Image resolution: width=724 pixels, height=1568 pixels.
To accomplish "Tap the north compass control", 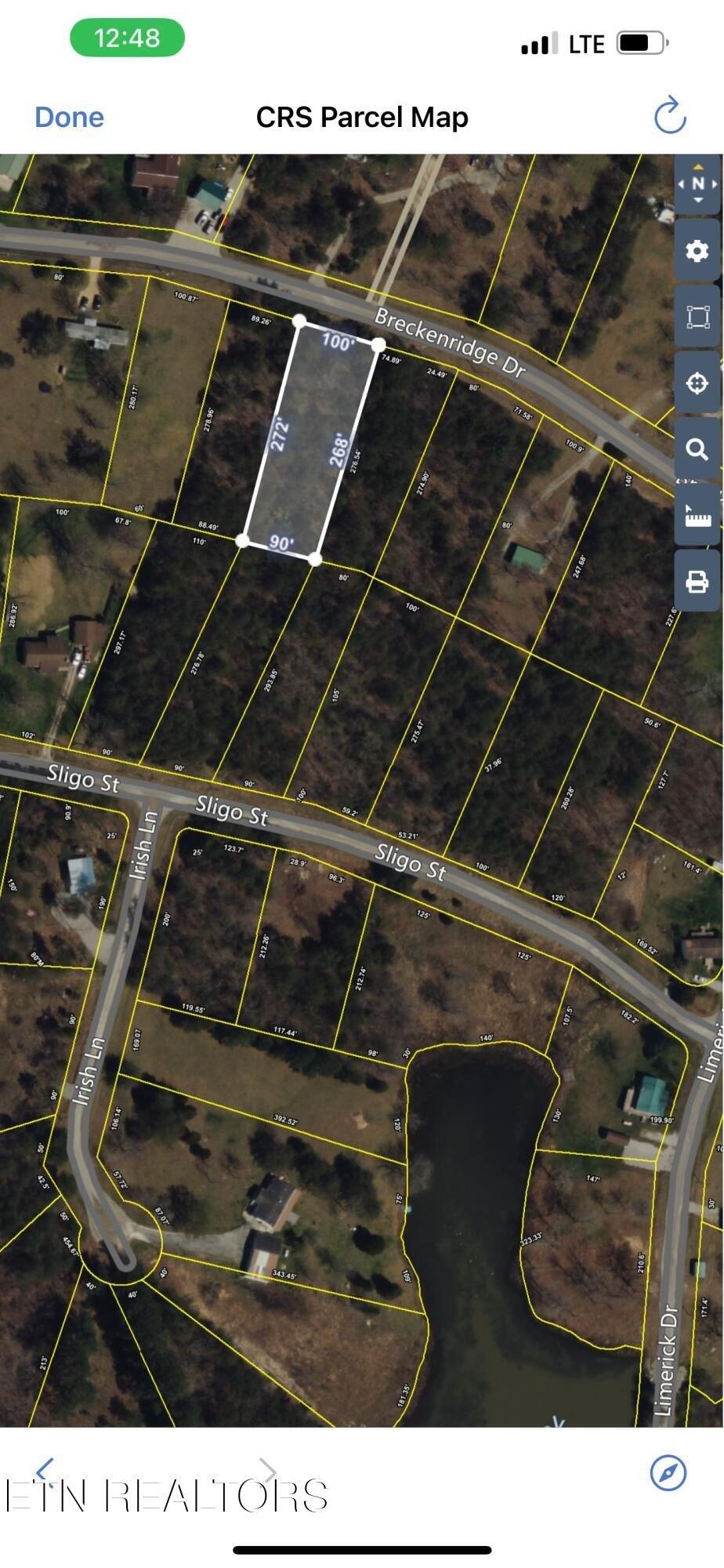I will tap(697, 184).
